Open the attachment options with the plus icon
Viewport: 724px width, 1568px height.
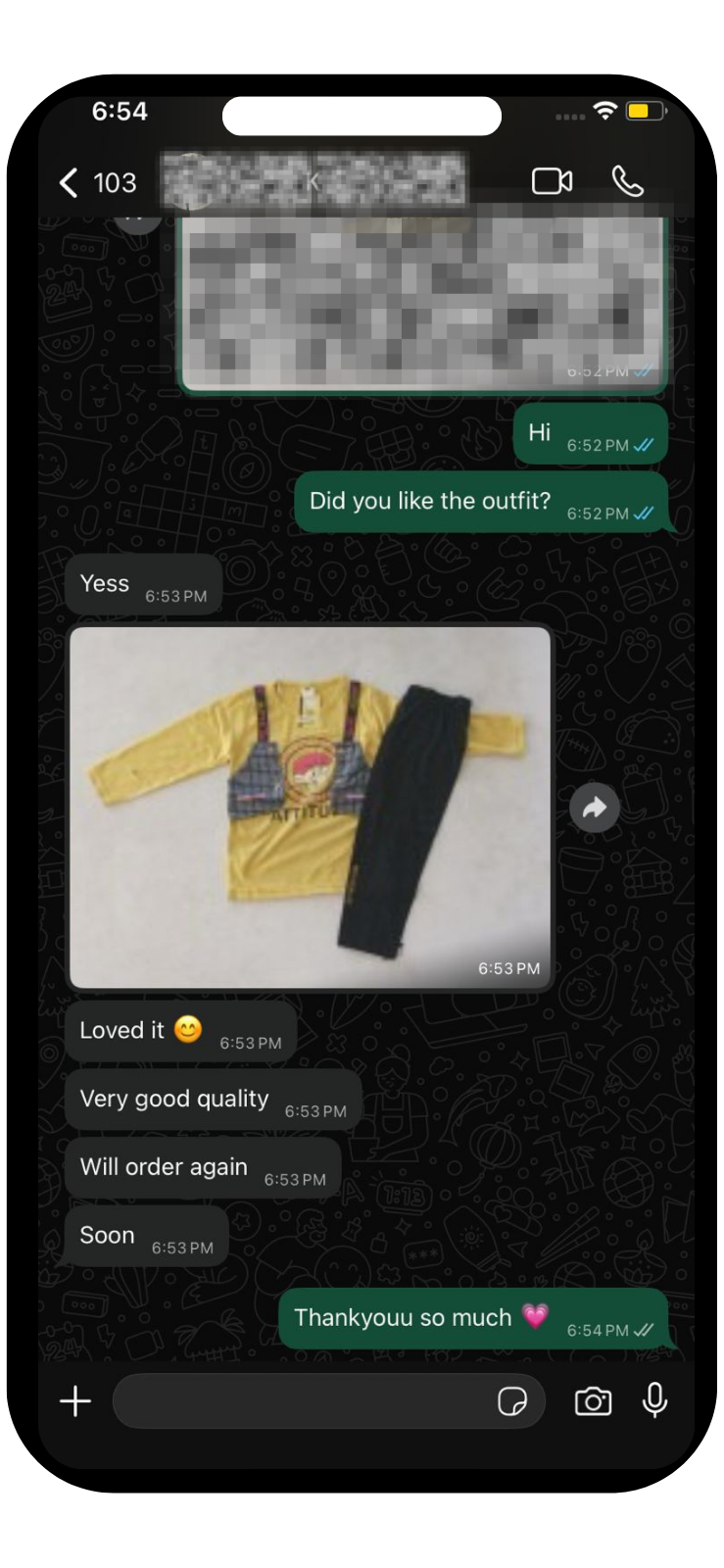pos(74,1401)
